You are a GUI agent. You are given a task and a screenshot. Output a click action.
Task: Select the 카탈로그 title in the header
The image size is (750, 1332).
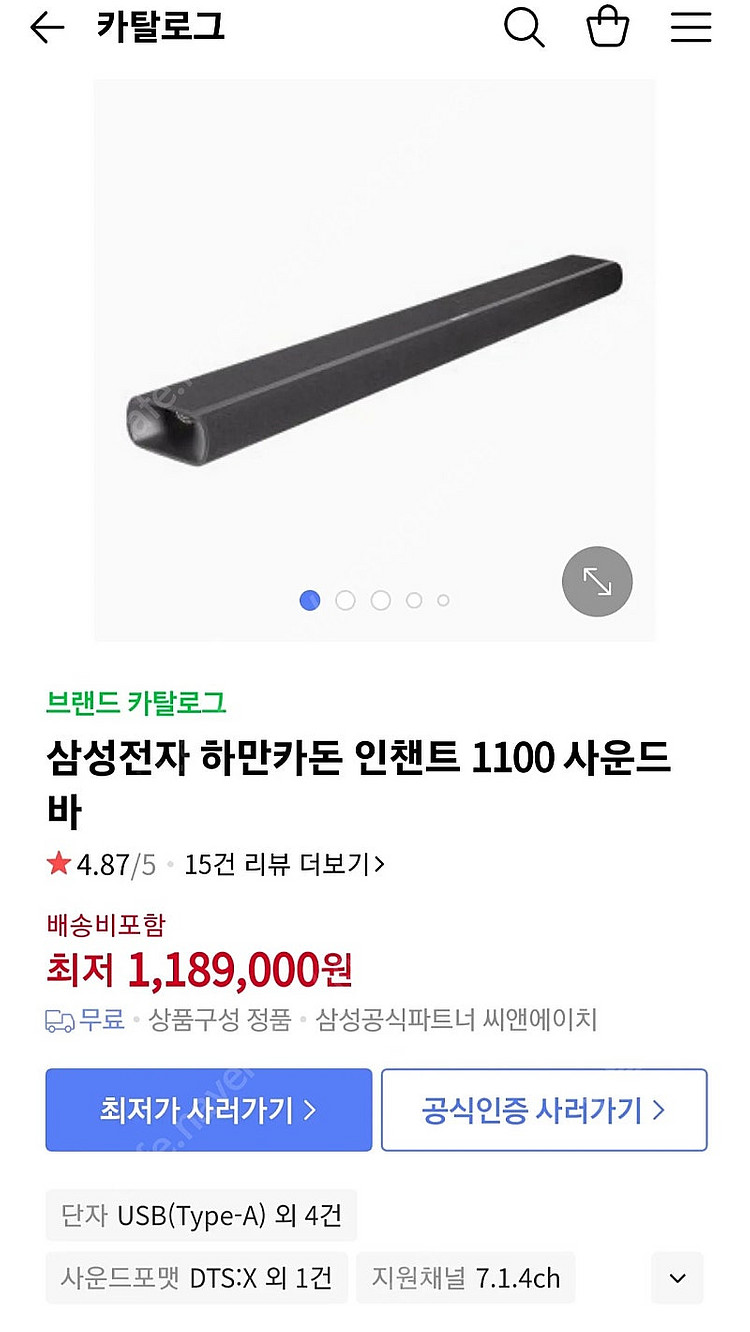point(158,28)
